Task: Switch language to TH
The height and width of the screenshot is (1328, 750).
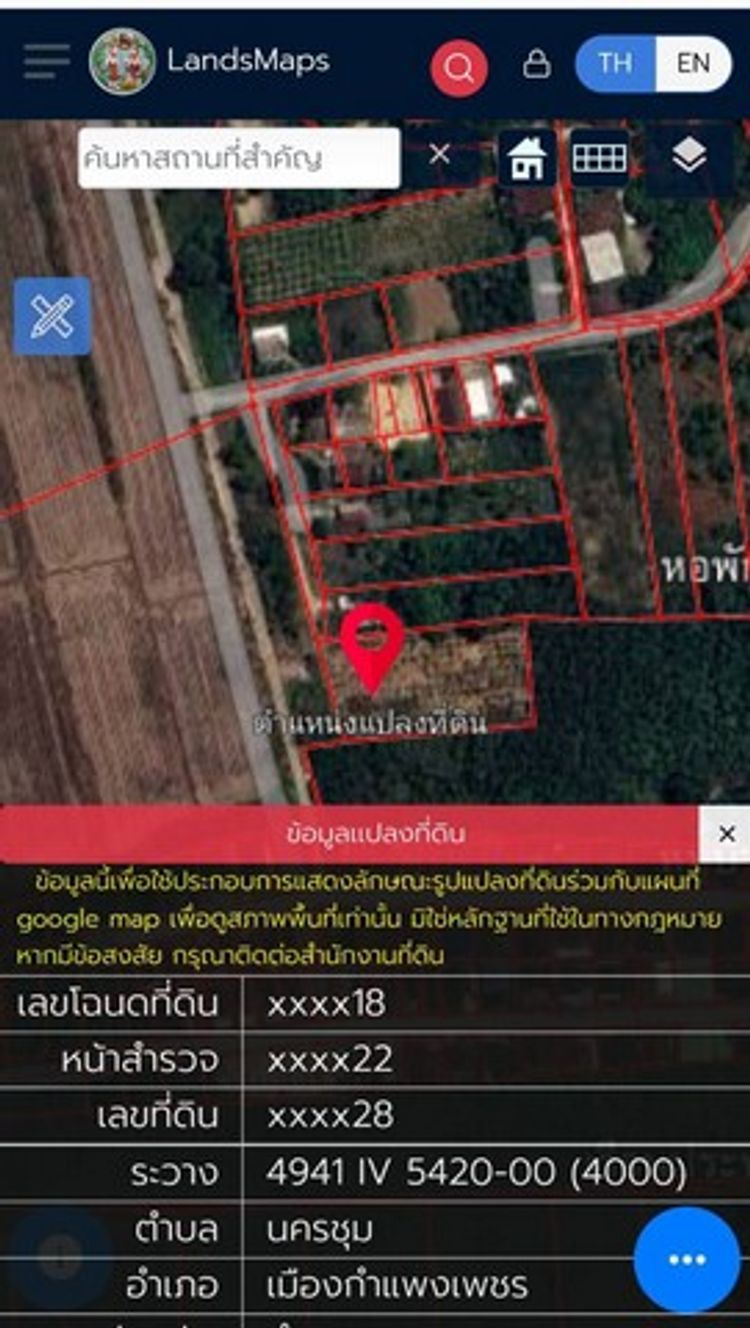Action: click(x=615, y=64)
